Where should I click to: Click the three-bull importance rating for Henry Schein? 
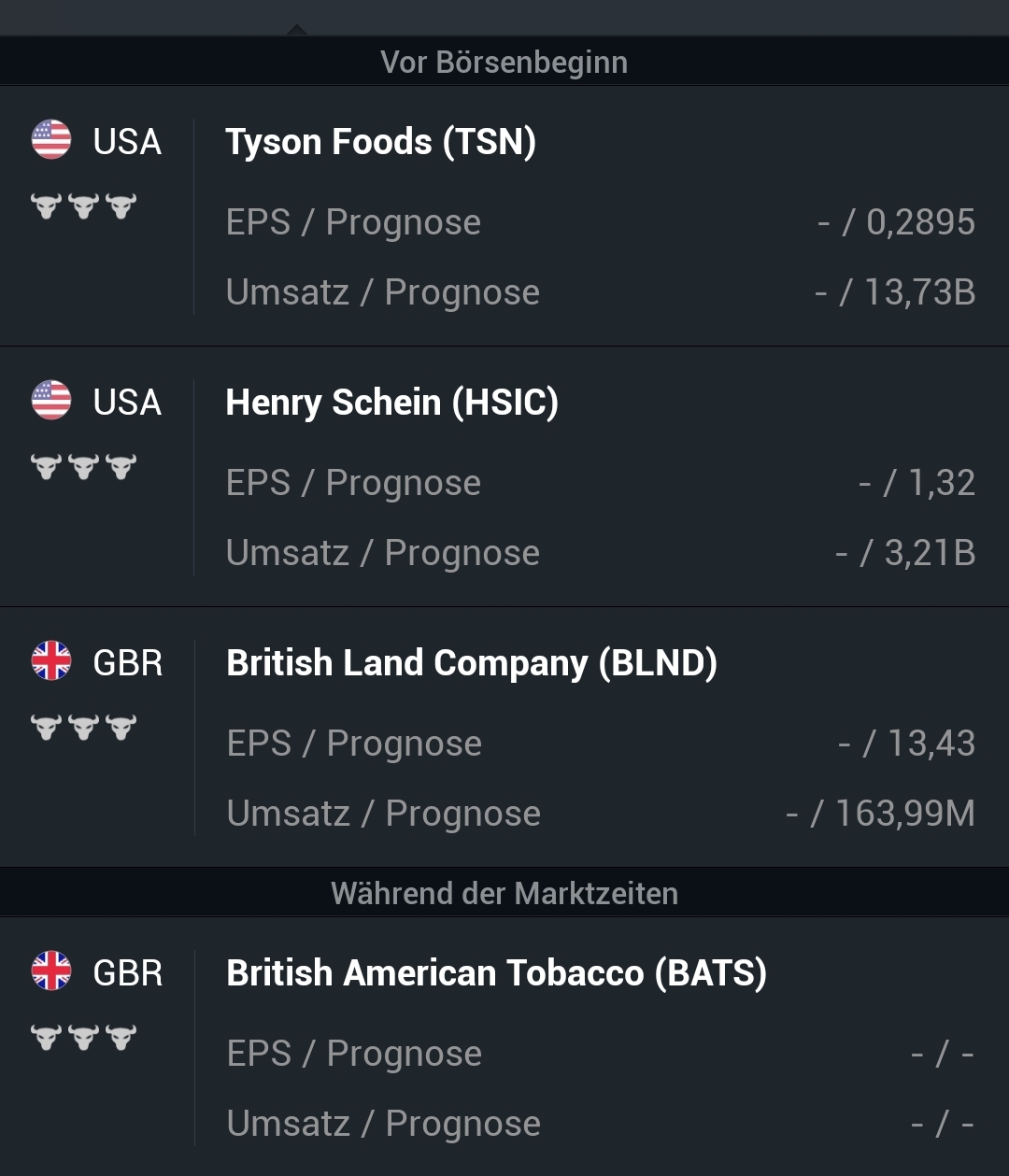pyautogui.click(x=84, y=466)
